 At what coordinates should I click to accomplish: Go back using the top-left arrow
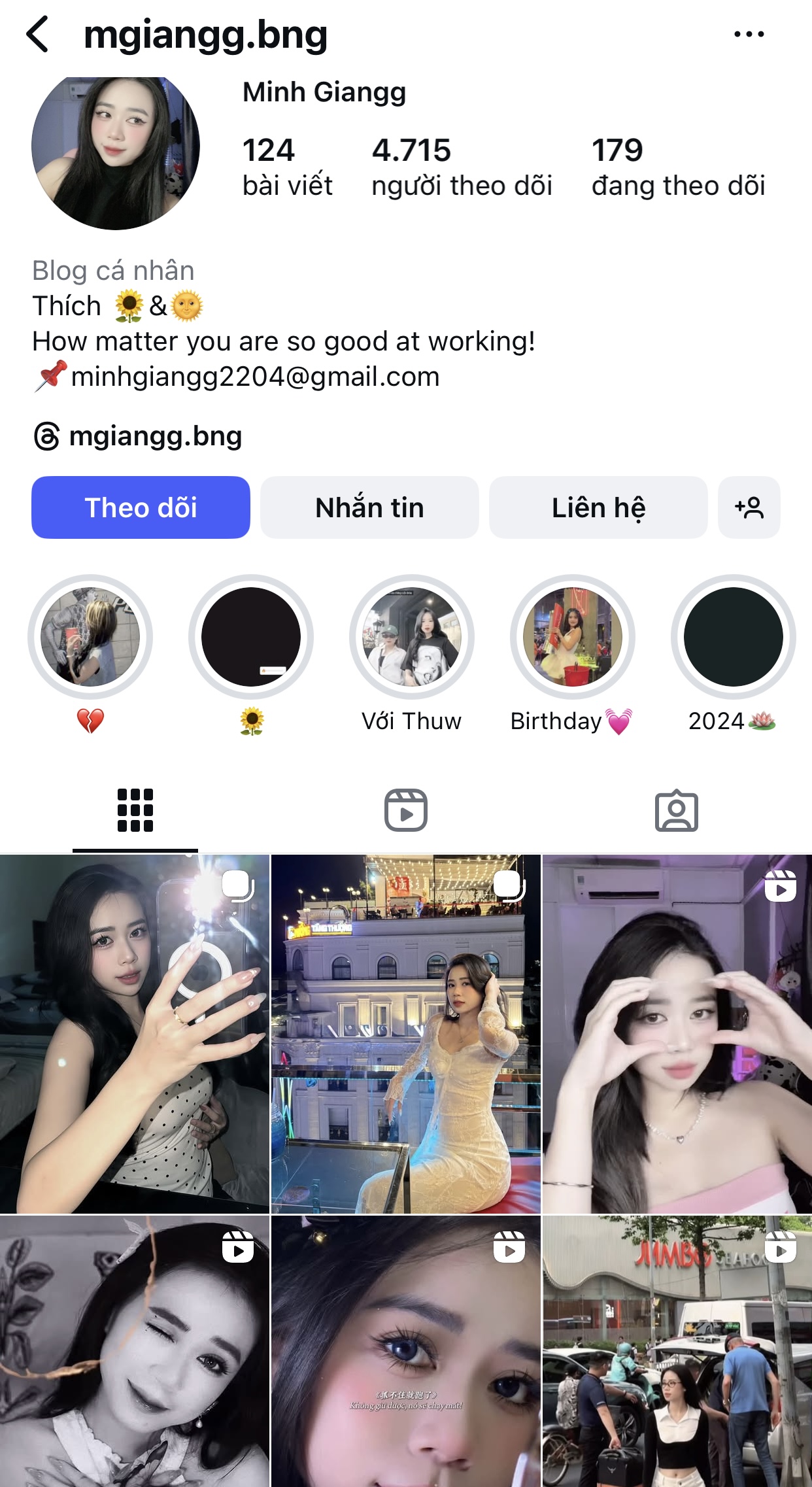click(x=38, y=35)
